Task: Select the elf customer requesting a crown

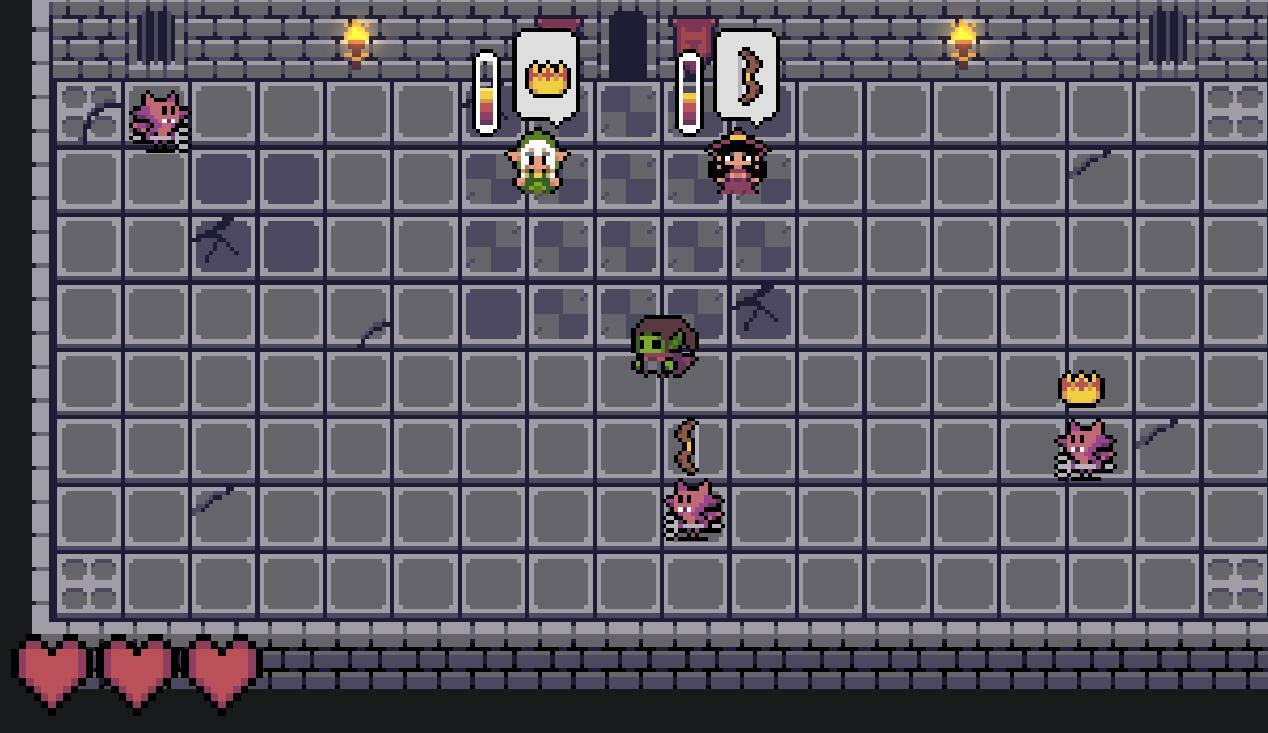Action: pyautogui.click(x=537, y=164)
